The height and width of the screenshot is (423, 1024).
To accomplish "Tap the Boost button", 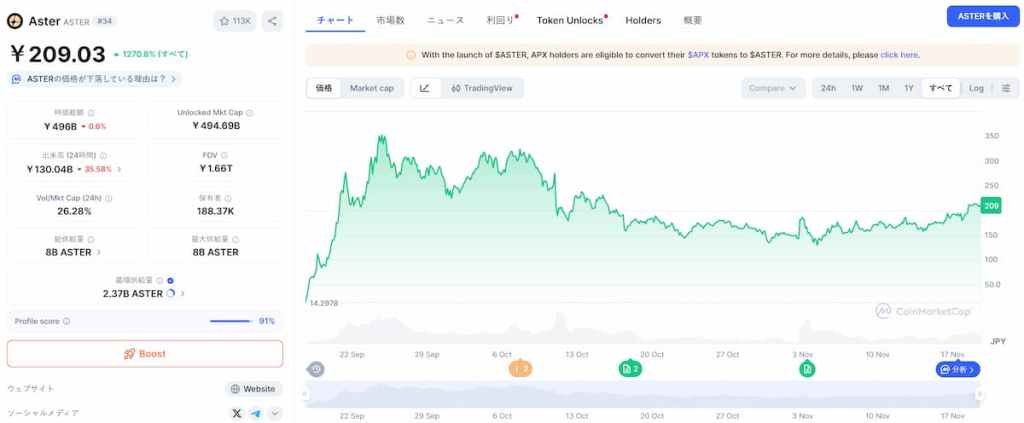I will (145, 354).
